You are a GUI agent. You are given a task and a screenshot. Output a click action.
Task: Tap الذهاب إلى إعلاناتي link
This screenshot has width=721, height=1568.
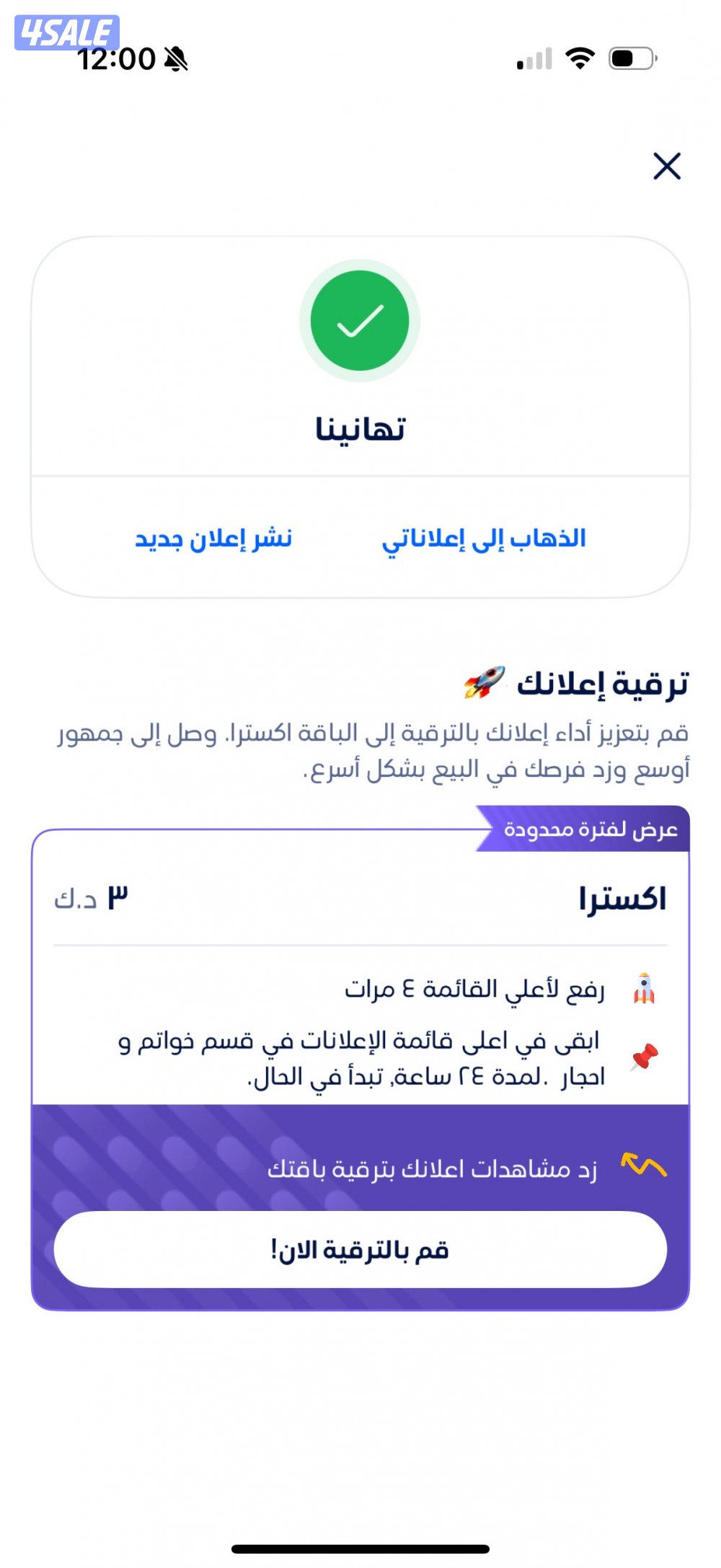484,539
